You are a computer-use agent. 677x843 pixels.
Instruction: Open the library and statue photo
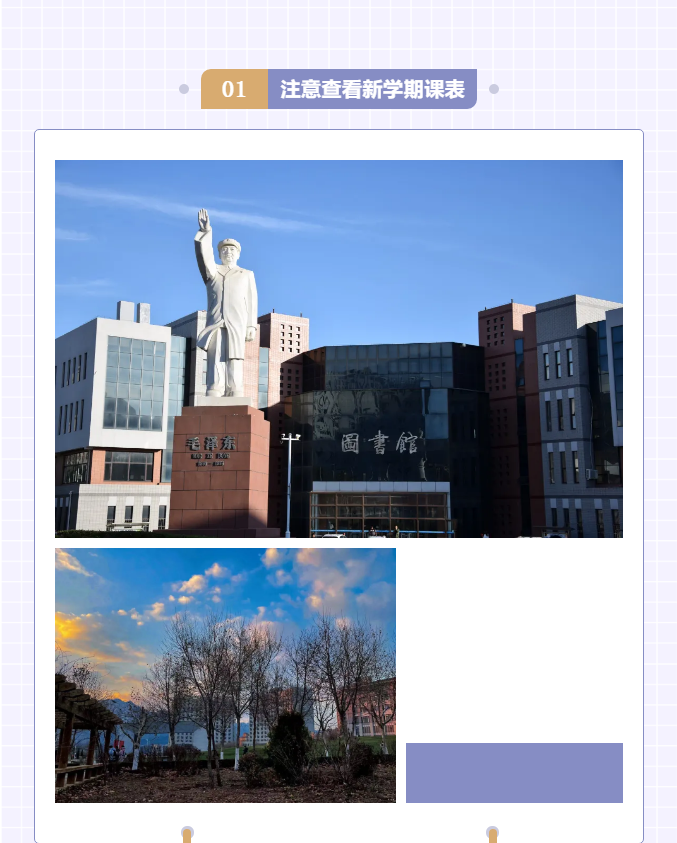click(x=338, y=348)
